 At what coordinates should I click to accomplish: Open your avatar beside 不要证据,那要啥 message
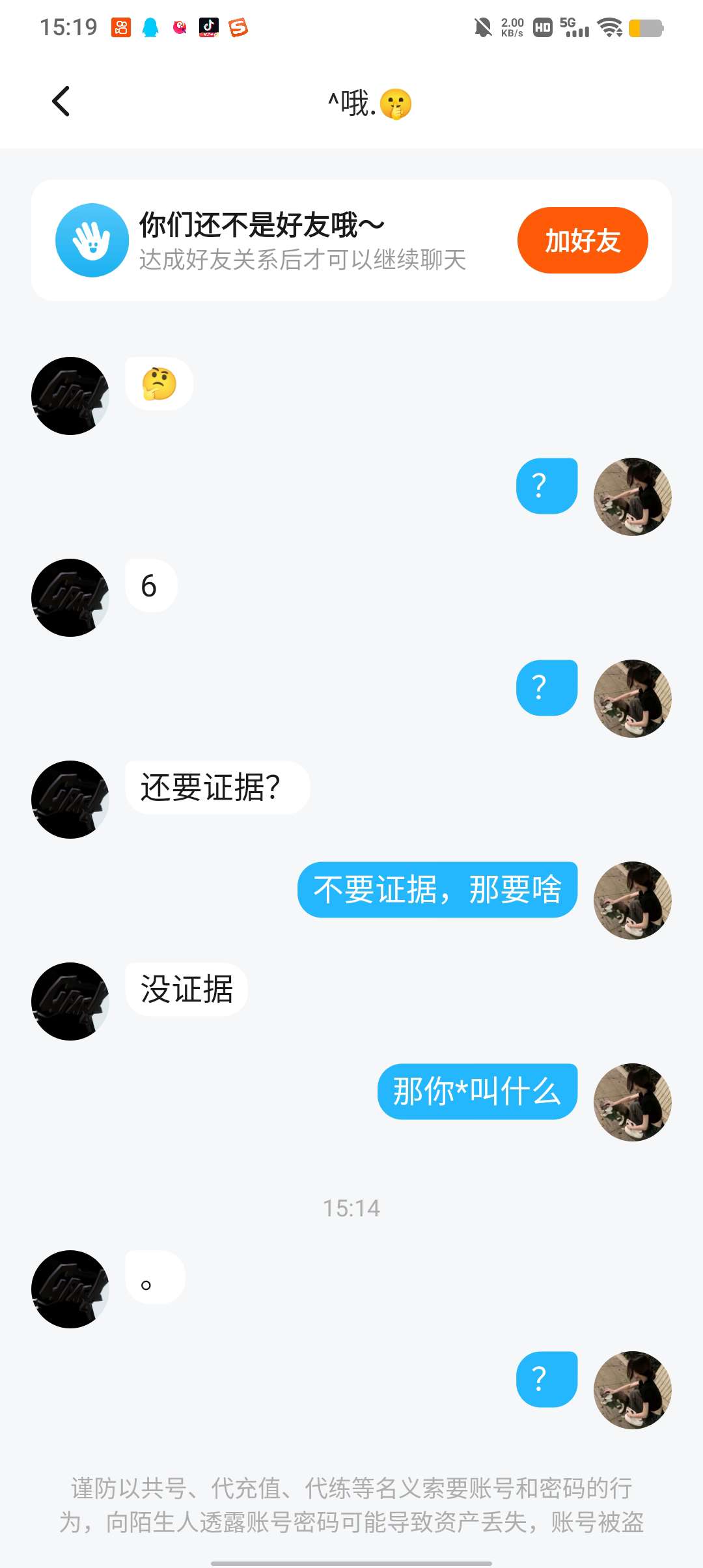[632, 900]
